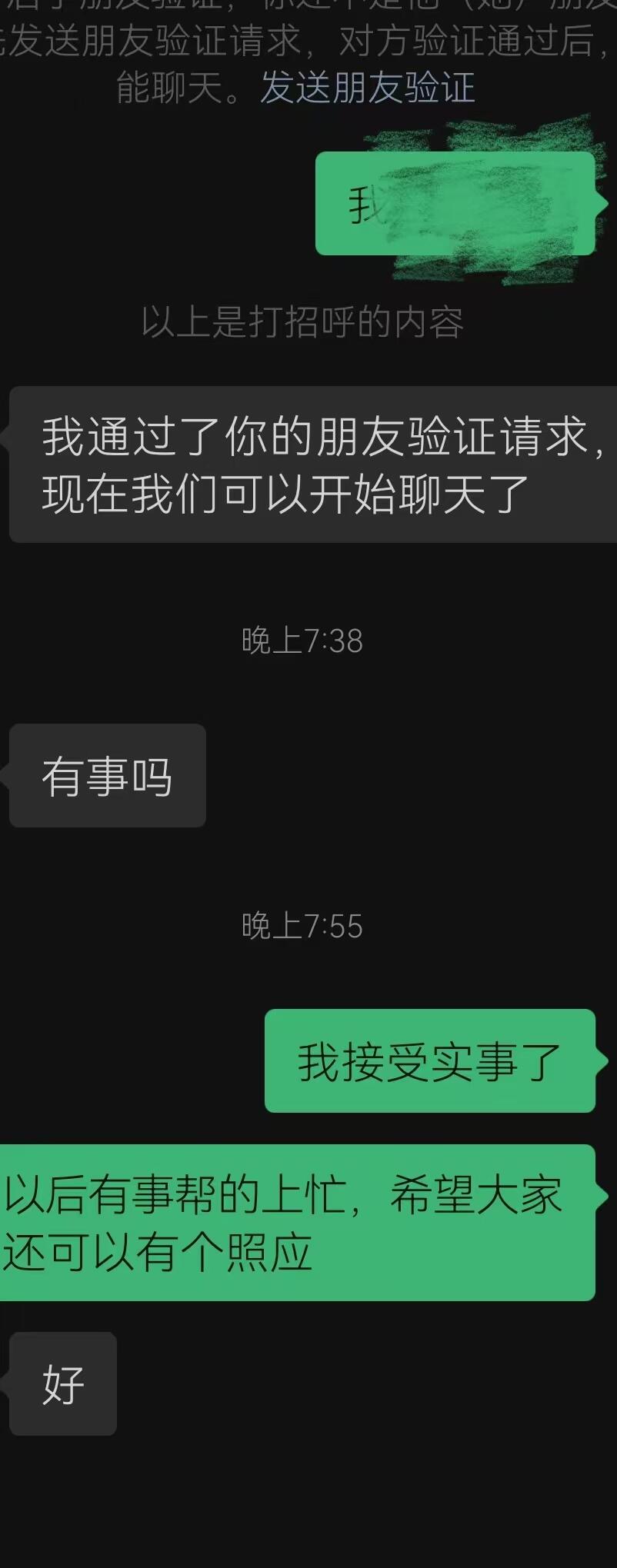Tap the 发送朋友验证 link
The image size is (617, 1568).
[x=368, y=88]
